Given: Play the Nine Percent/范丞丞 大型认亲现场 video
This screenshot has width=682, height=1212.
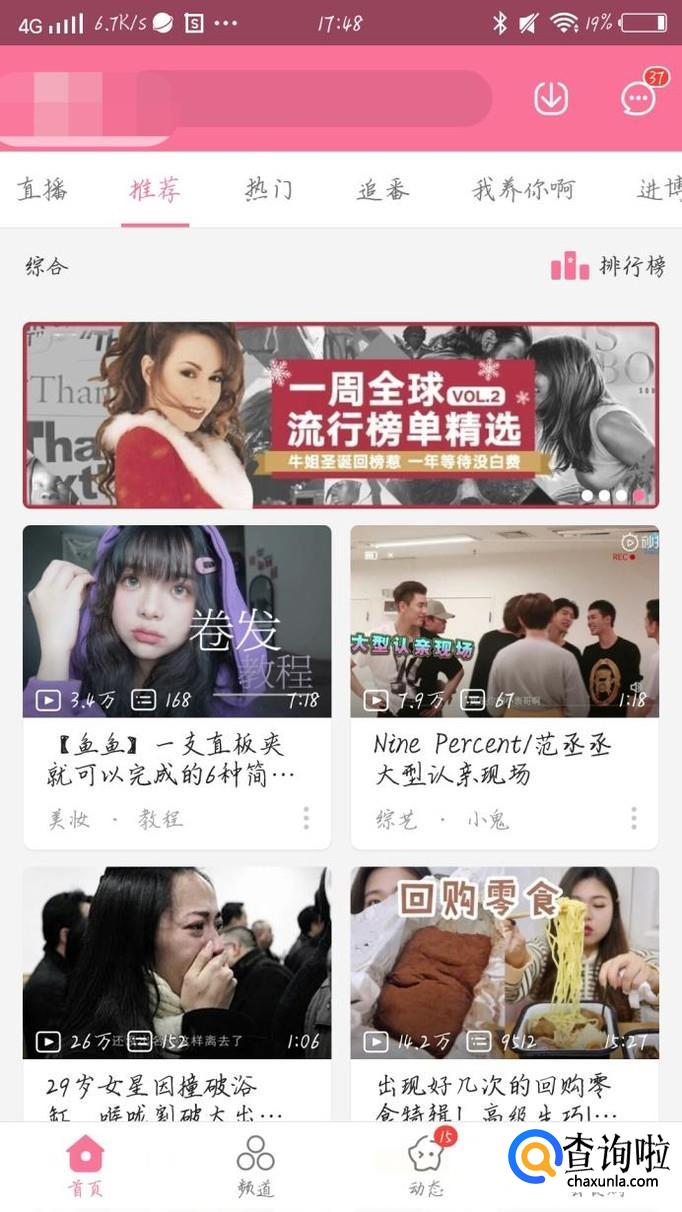Looking at the screenshot, I should (504, 621).
